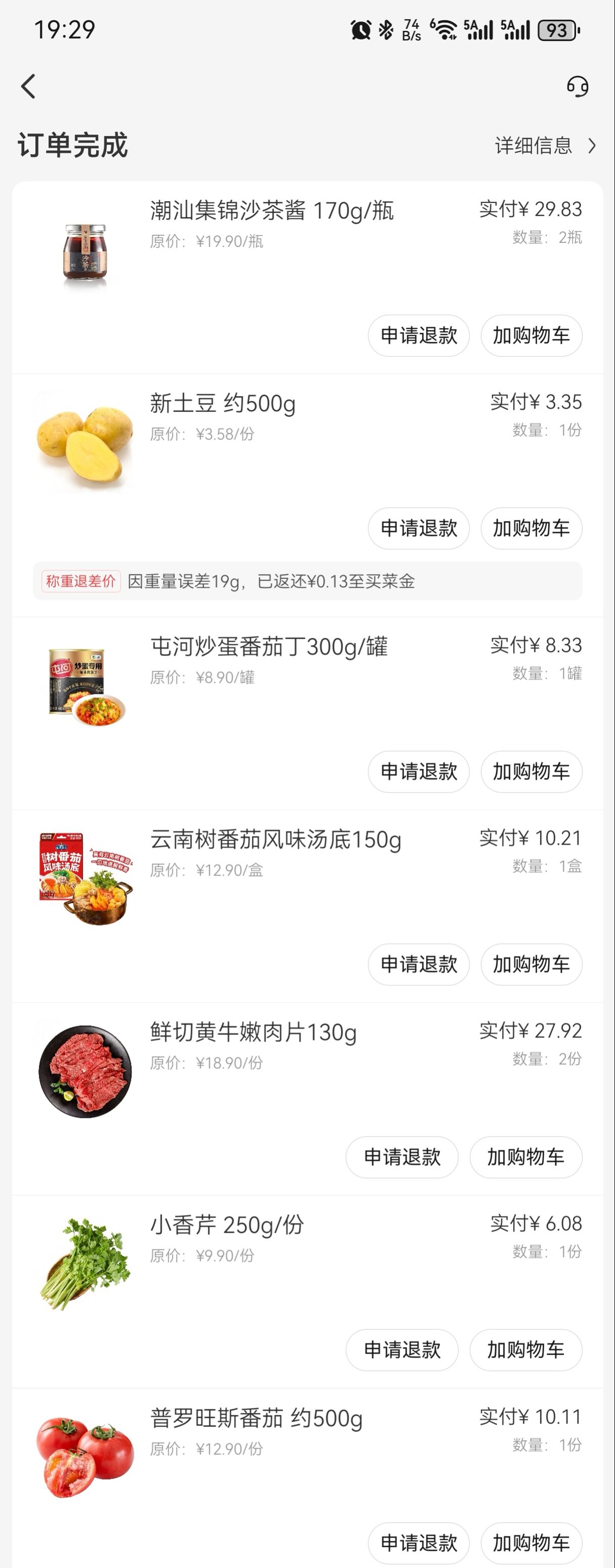View the 鲜切黄牛嫩肉片 product picture
Screen dimensions: 615x1568
tap(85, 1071)
